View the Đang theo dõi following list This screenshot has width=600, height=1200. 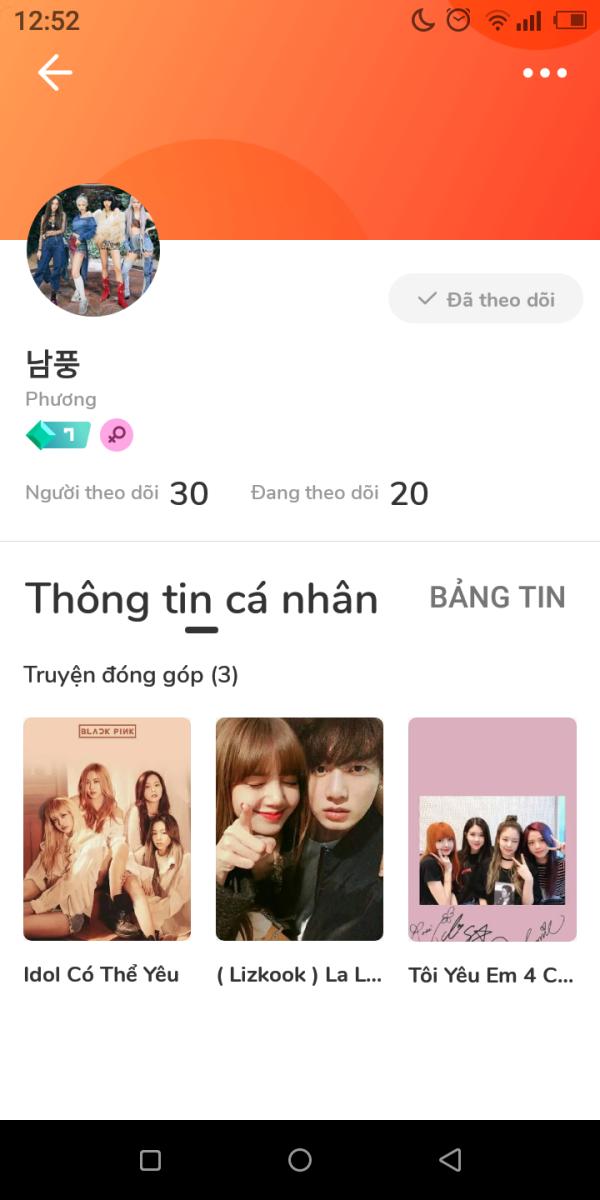[339, 493]
